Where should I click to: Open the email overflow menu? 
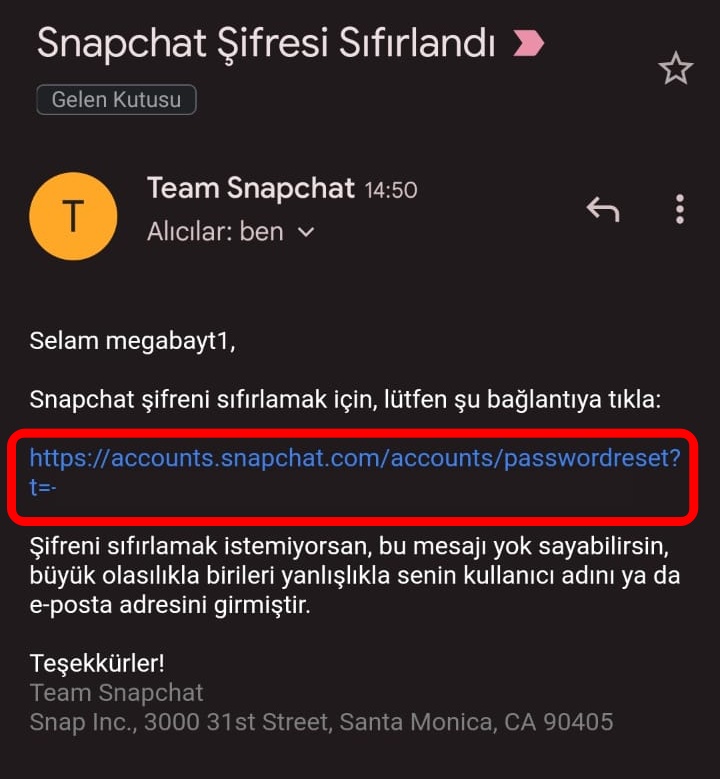click(x=679, y=209)
